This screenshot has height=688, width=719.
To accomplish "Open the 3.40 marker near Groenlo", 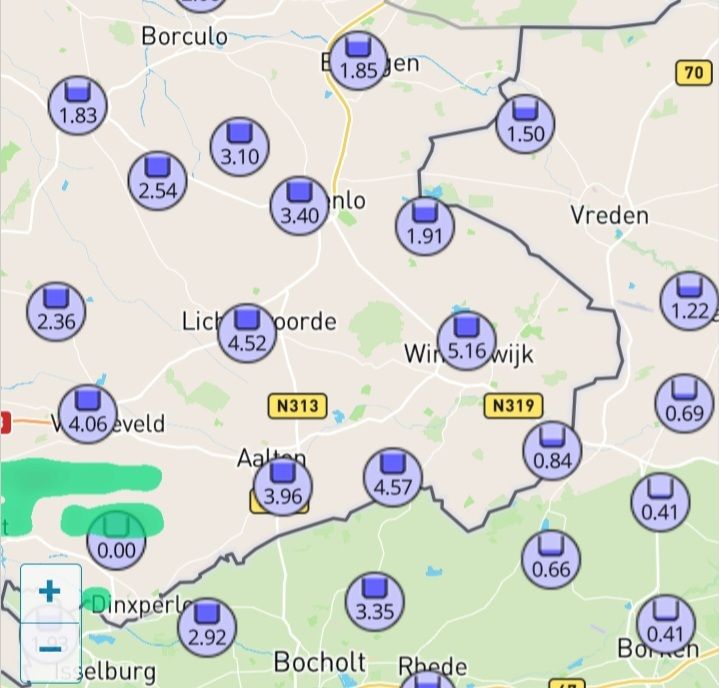I will pos(300,206).
